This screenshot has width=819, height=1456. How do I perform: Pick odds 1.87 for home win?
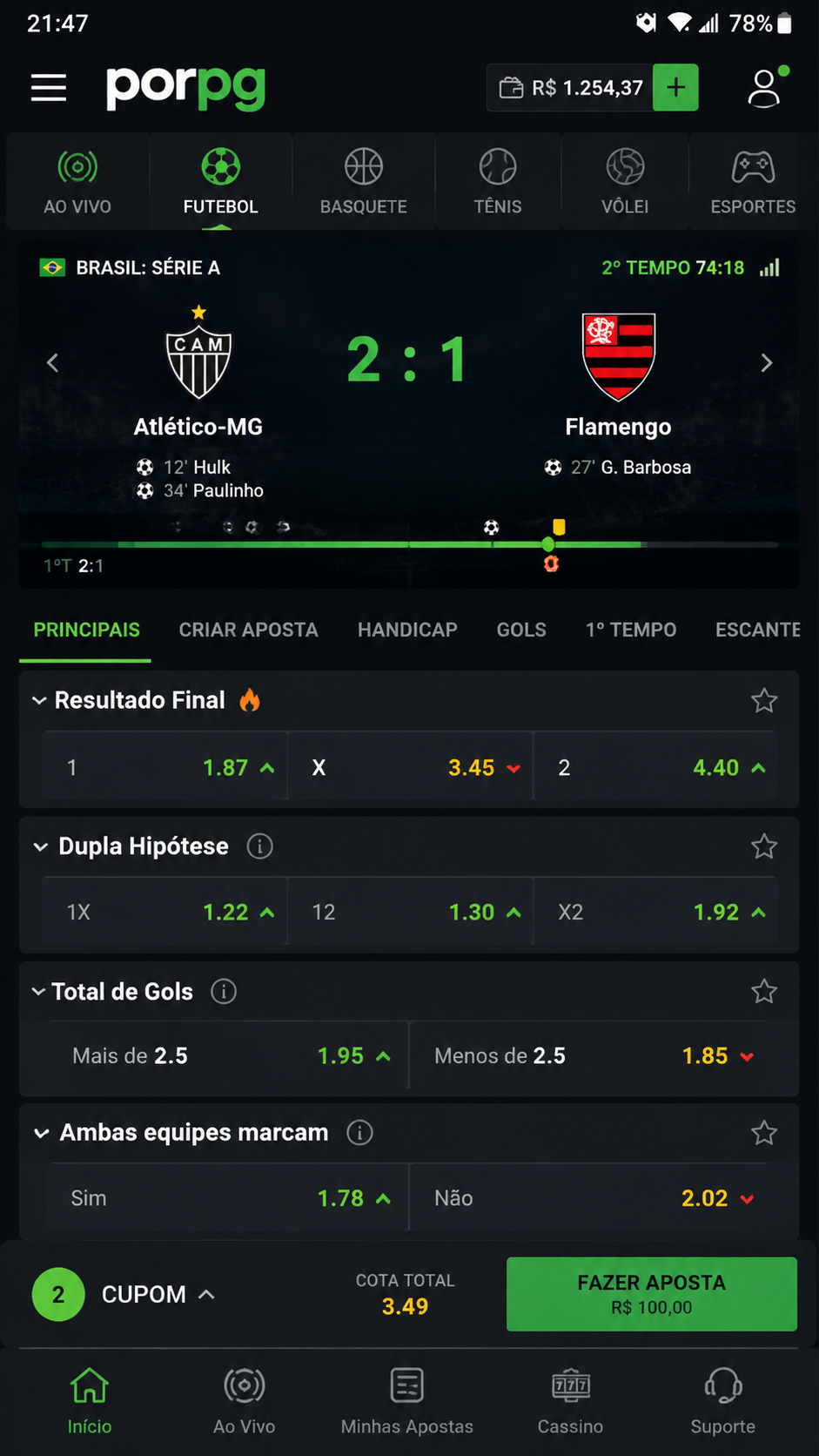point(164,767)
